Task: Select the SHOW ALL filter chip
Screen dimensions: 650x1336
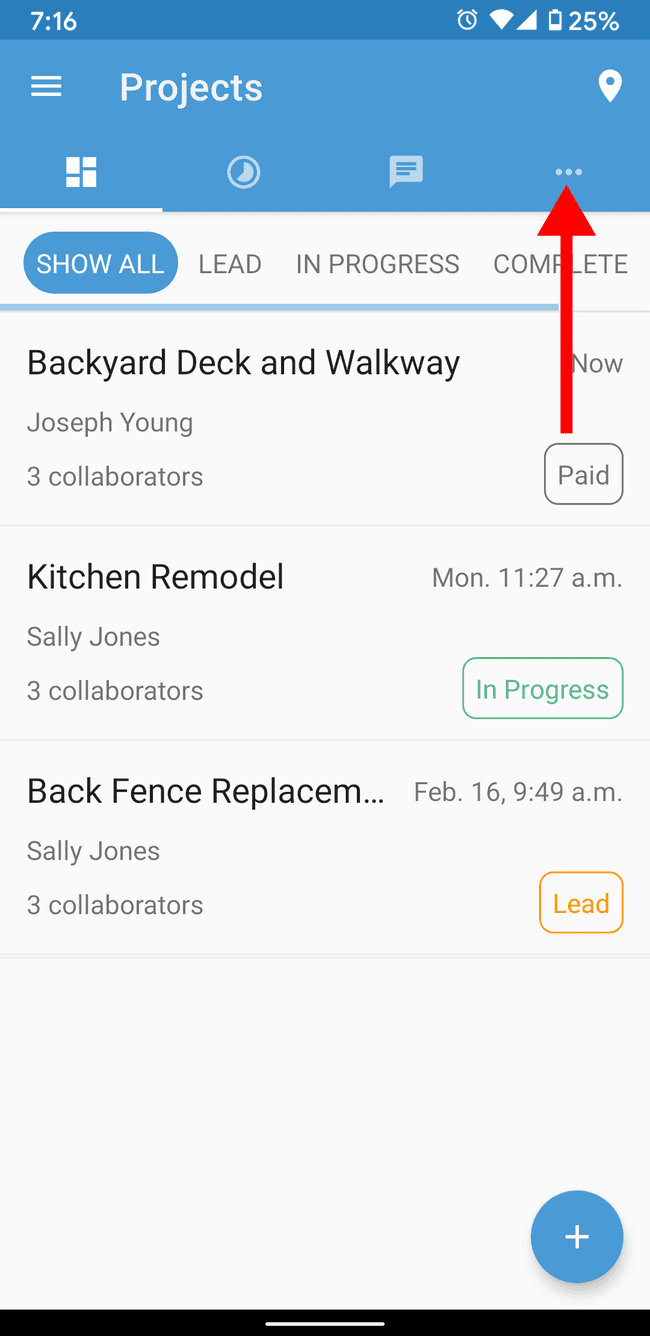Action: click(101, 263)
